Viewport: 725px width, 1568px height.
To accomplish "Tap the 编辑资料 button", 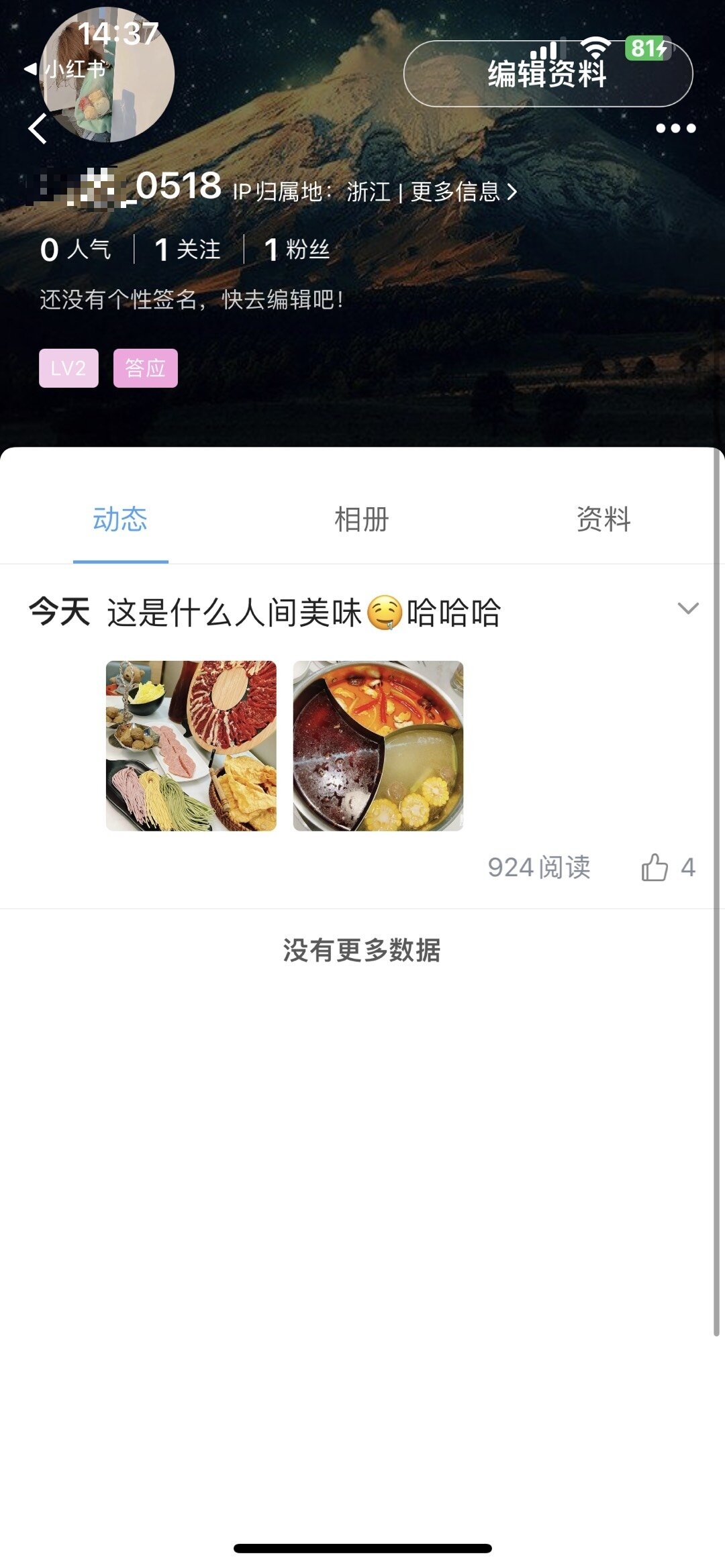I will click(547, 74).
